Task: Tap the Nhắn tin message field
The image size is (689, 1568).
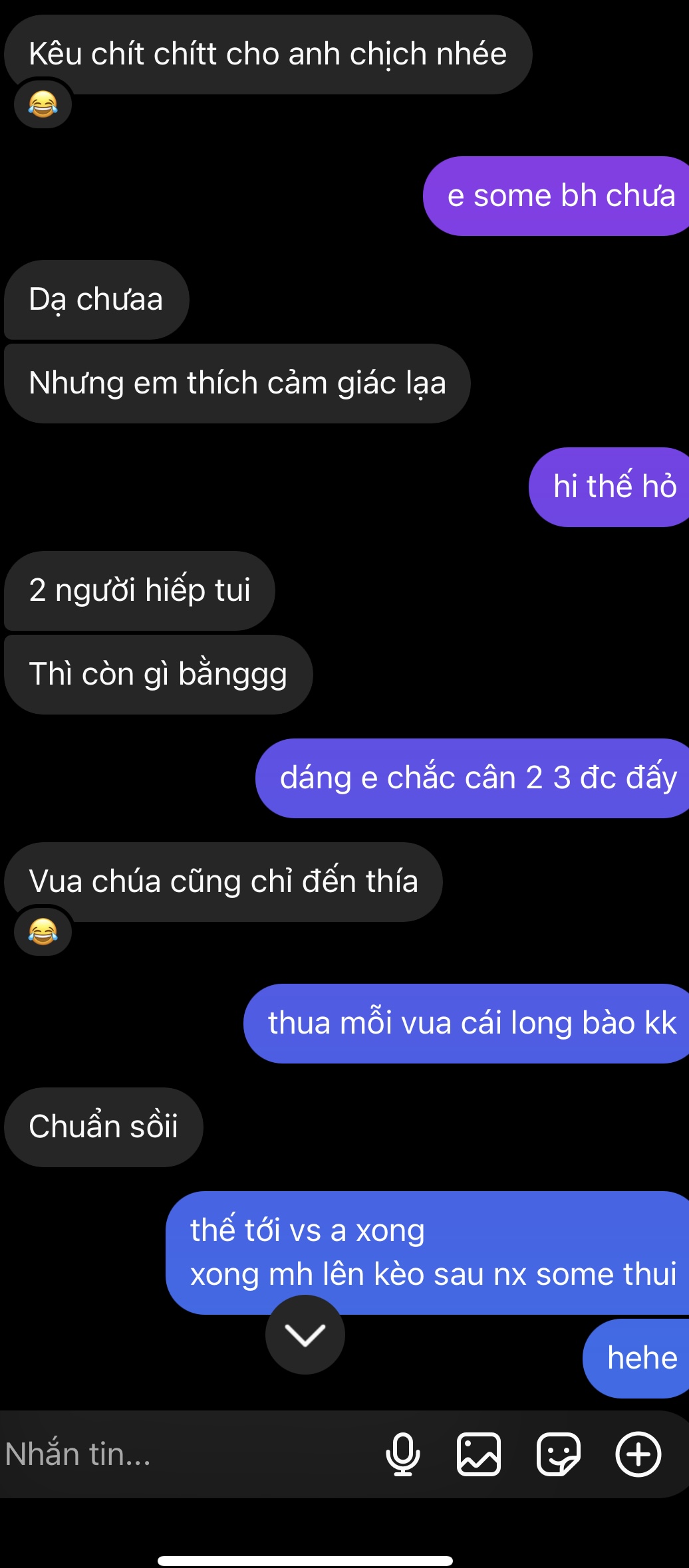Action: coord(186,1454)
